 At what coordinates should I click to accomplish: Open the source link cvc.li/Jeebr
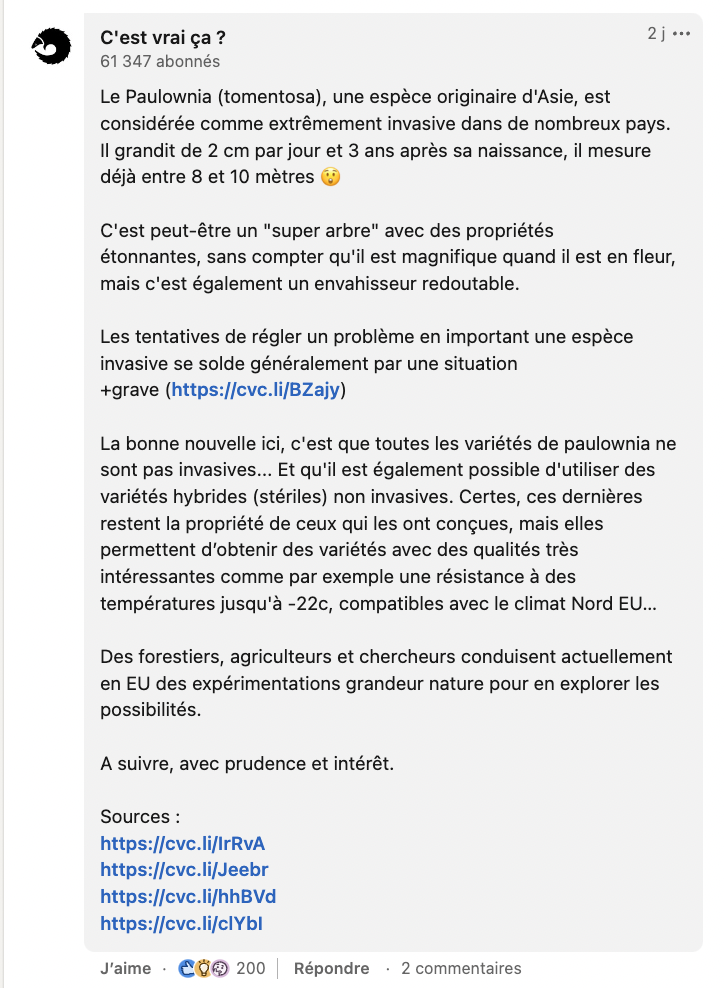click(x=184, y=870)
